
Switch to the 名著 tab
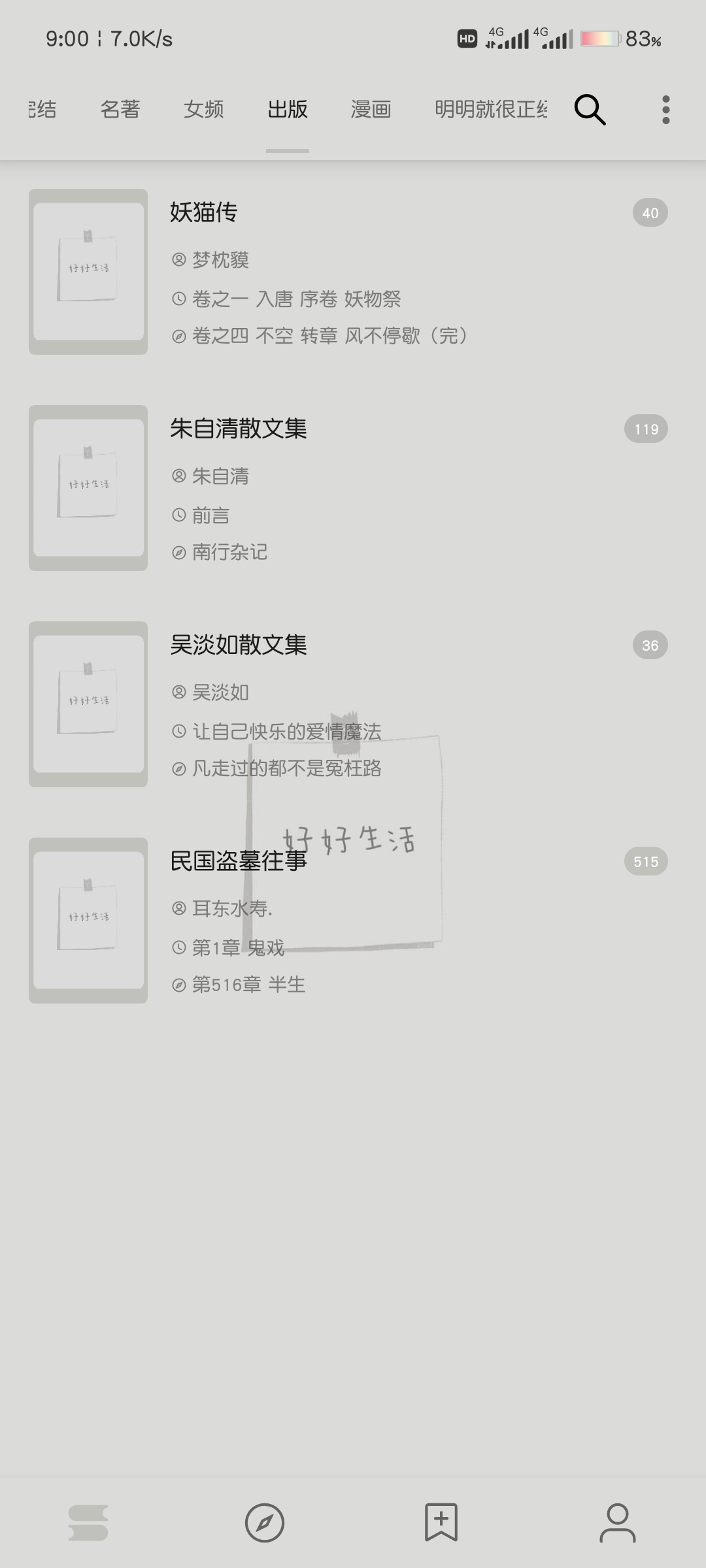[120, 109]
